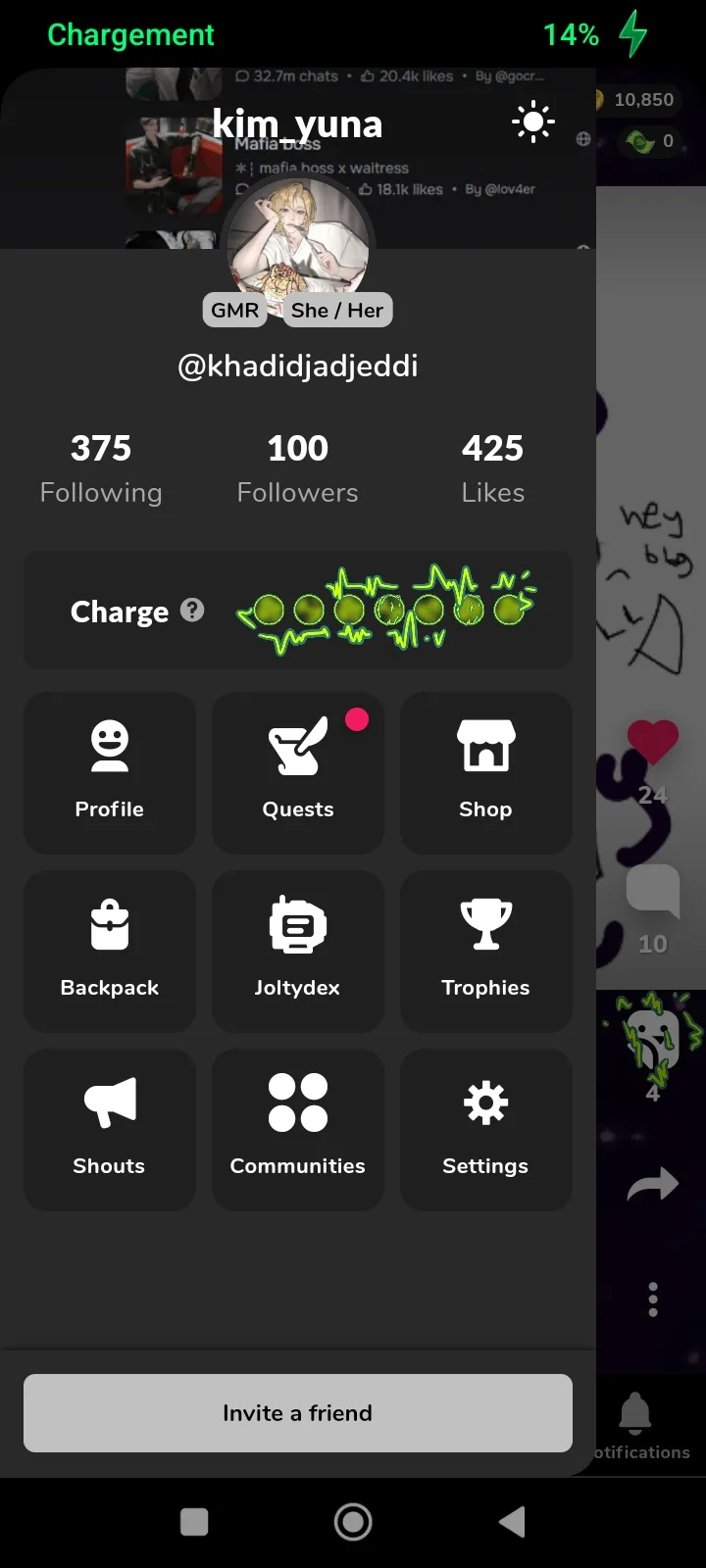Viewport: 706px width, 1568px height.
Task: Like the post with the heart icon
Action: 653,742
